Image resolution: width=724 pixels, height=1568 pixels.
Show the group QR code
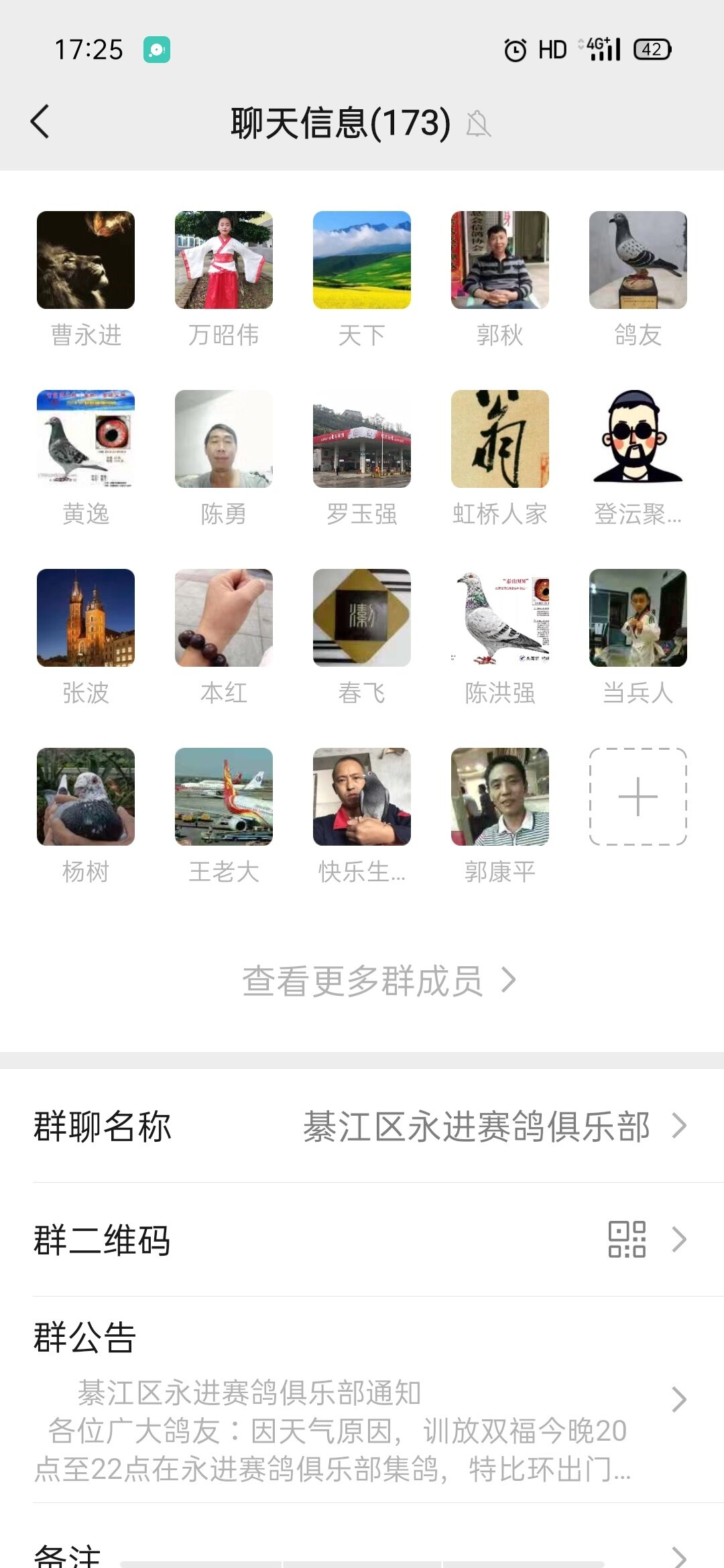tap(362, 1240)
